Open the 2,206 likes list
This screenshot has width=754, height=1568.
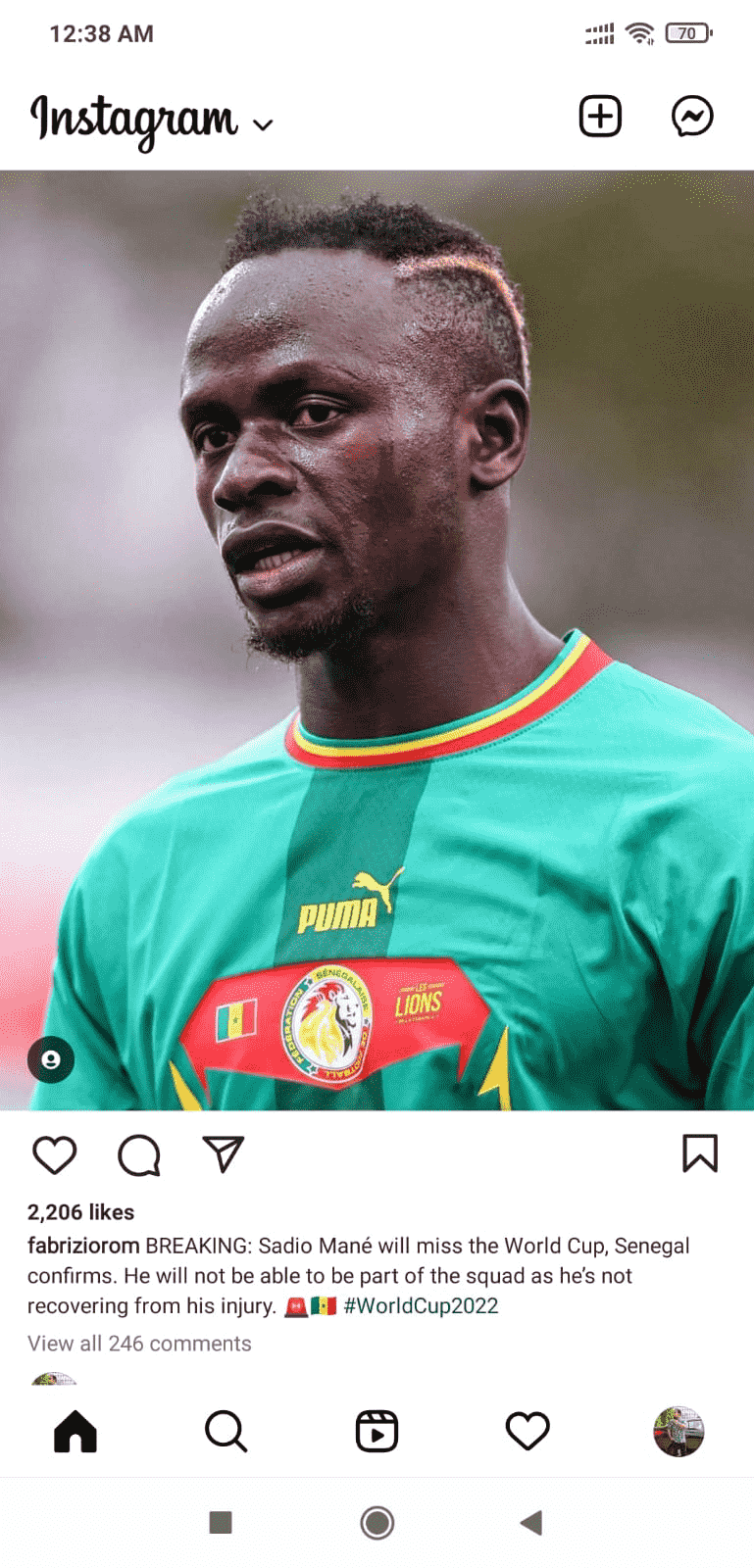[x=80, y=1212]
